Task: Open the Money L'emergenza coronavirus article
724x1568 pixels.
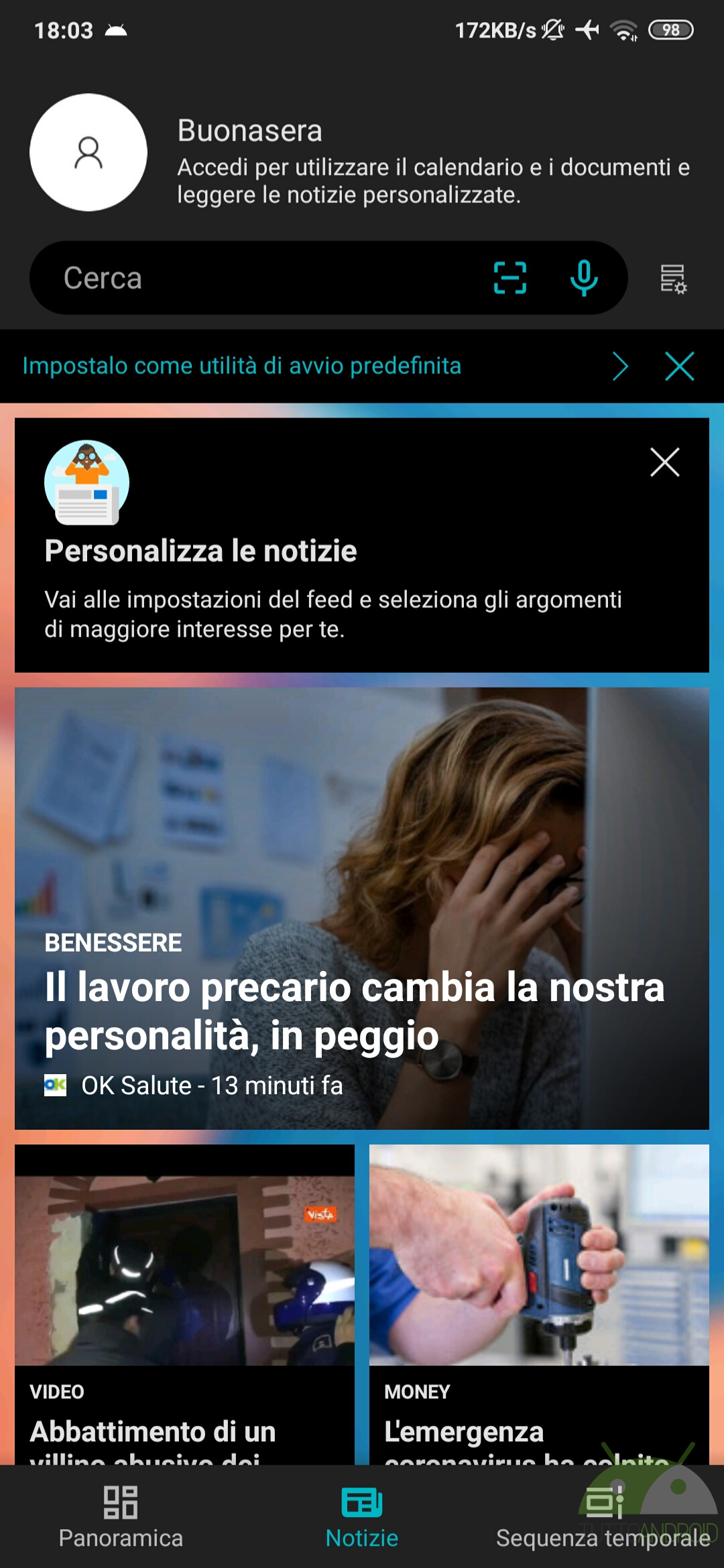Action: pyautogui.click(x=539, y=1304)
